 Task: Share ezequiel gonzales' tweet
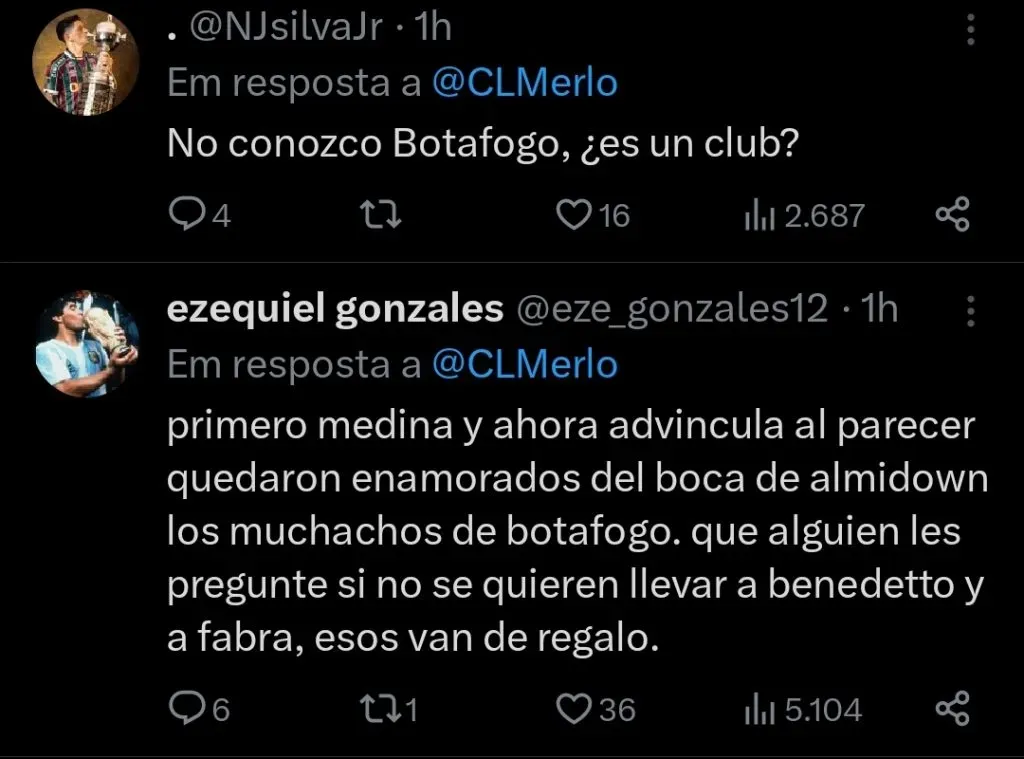[951, 709]
